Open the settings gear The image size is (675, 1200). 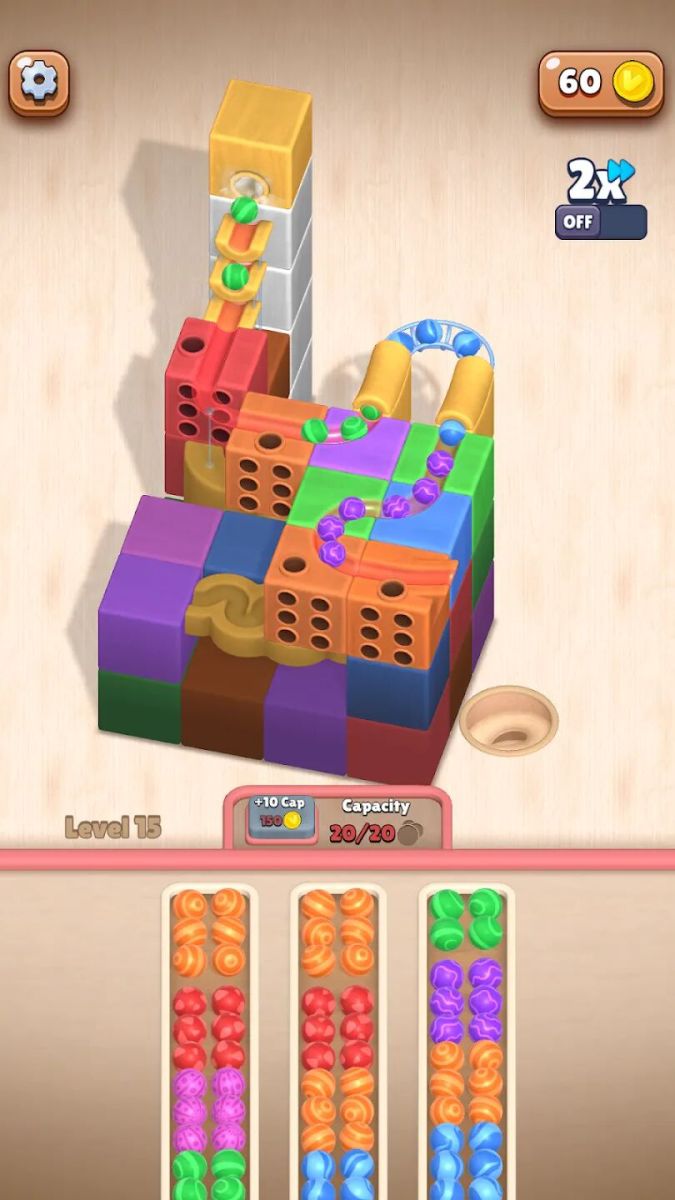click(x=39, y=82)
